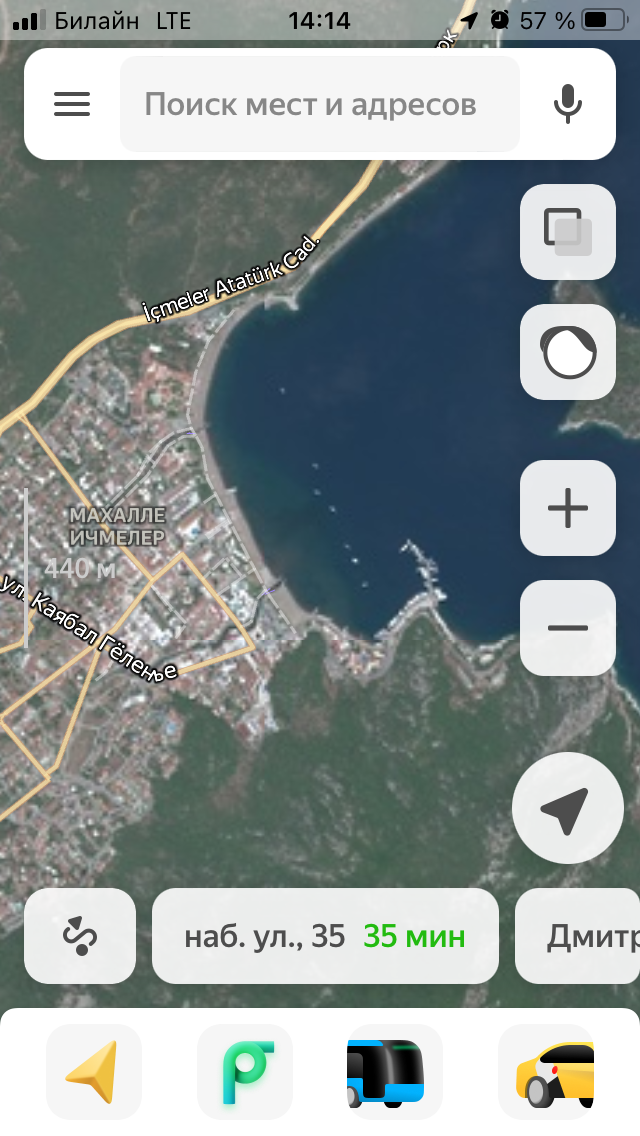Start voice search with the microphone
640x1136 pixels.
click(x=568, y=104)
